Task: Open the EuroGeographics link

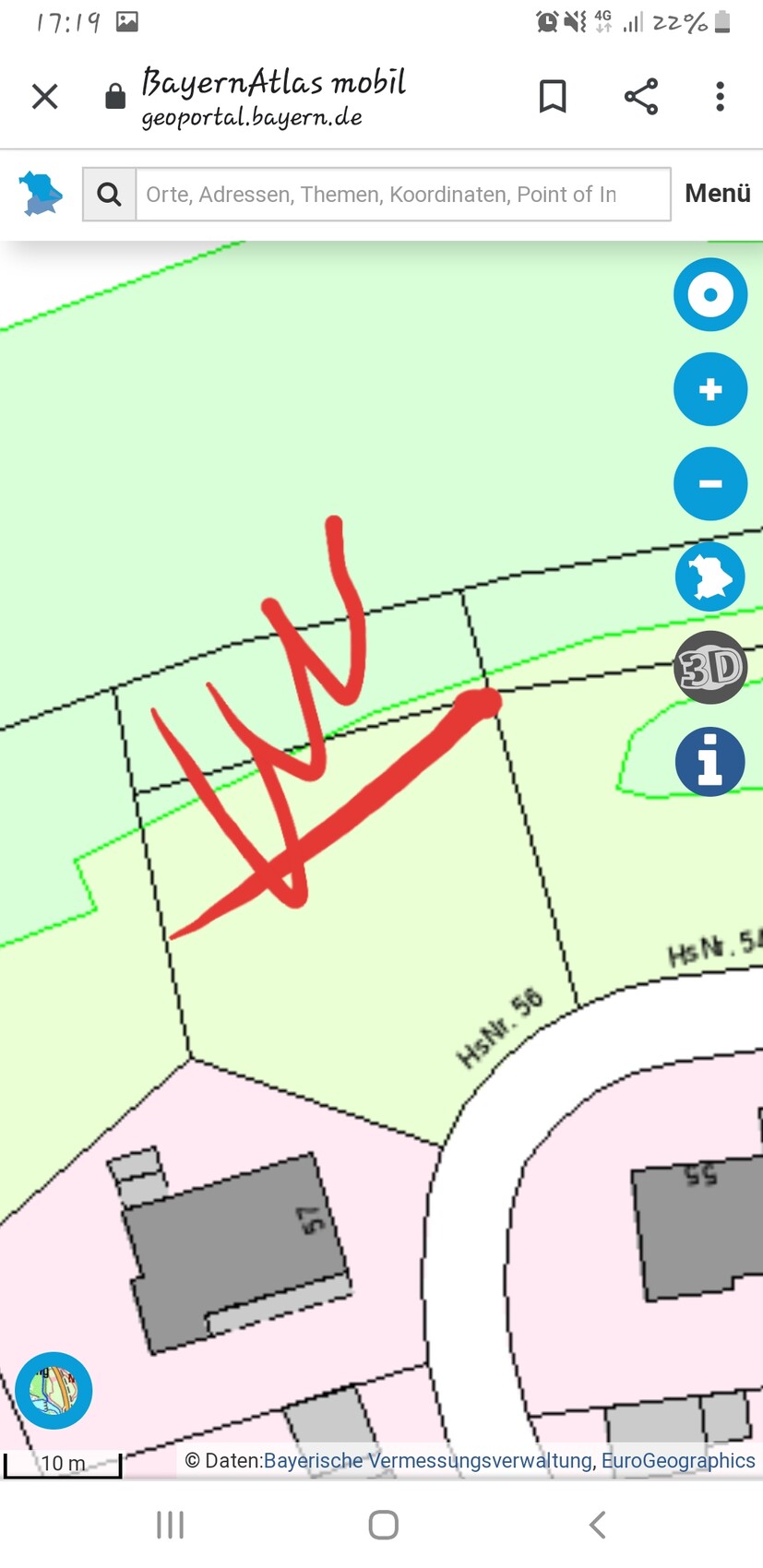Action: 678,1461
